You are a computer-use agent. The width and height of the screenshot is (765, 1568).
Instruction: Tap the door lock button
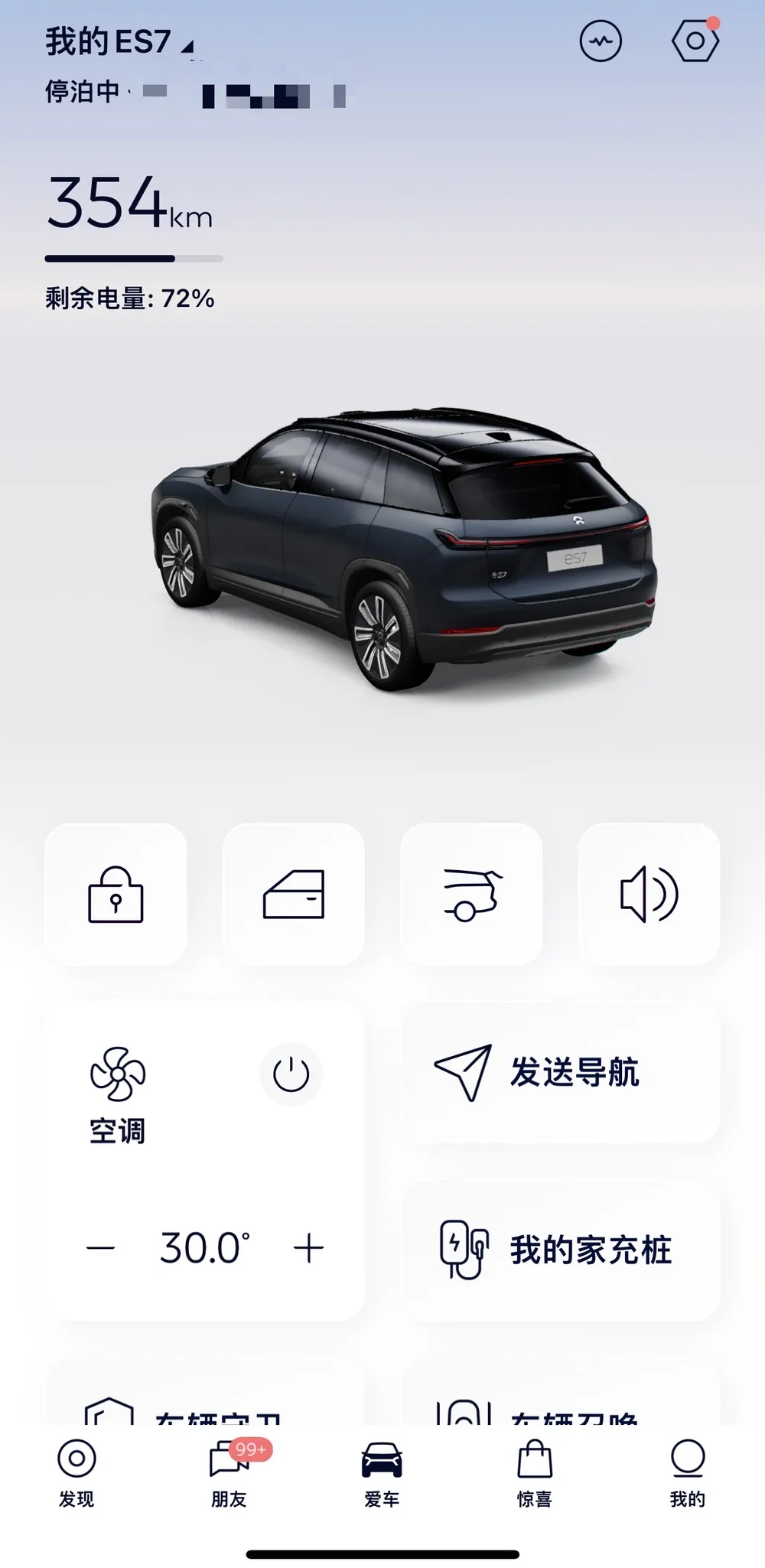click(x=116, y=894)
